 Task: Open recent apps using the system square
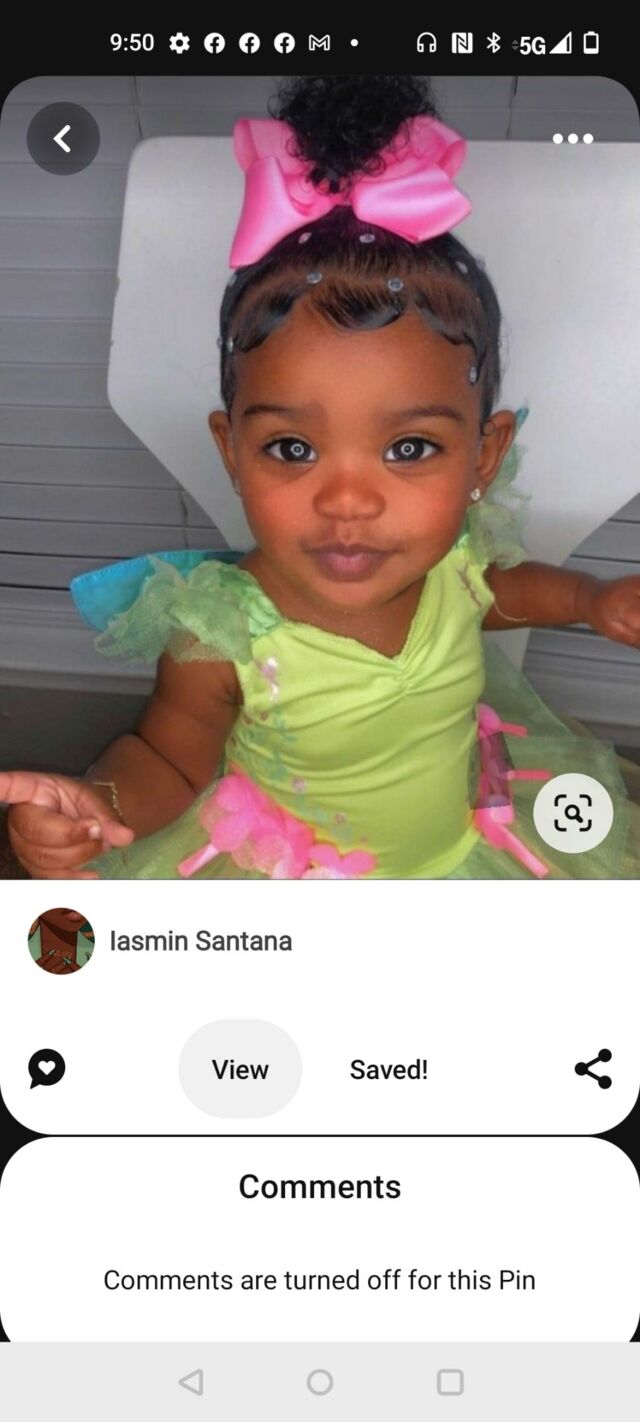pos(450,1382)
